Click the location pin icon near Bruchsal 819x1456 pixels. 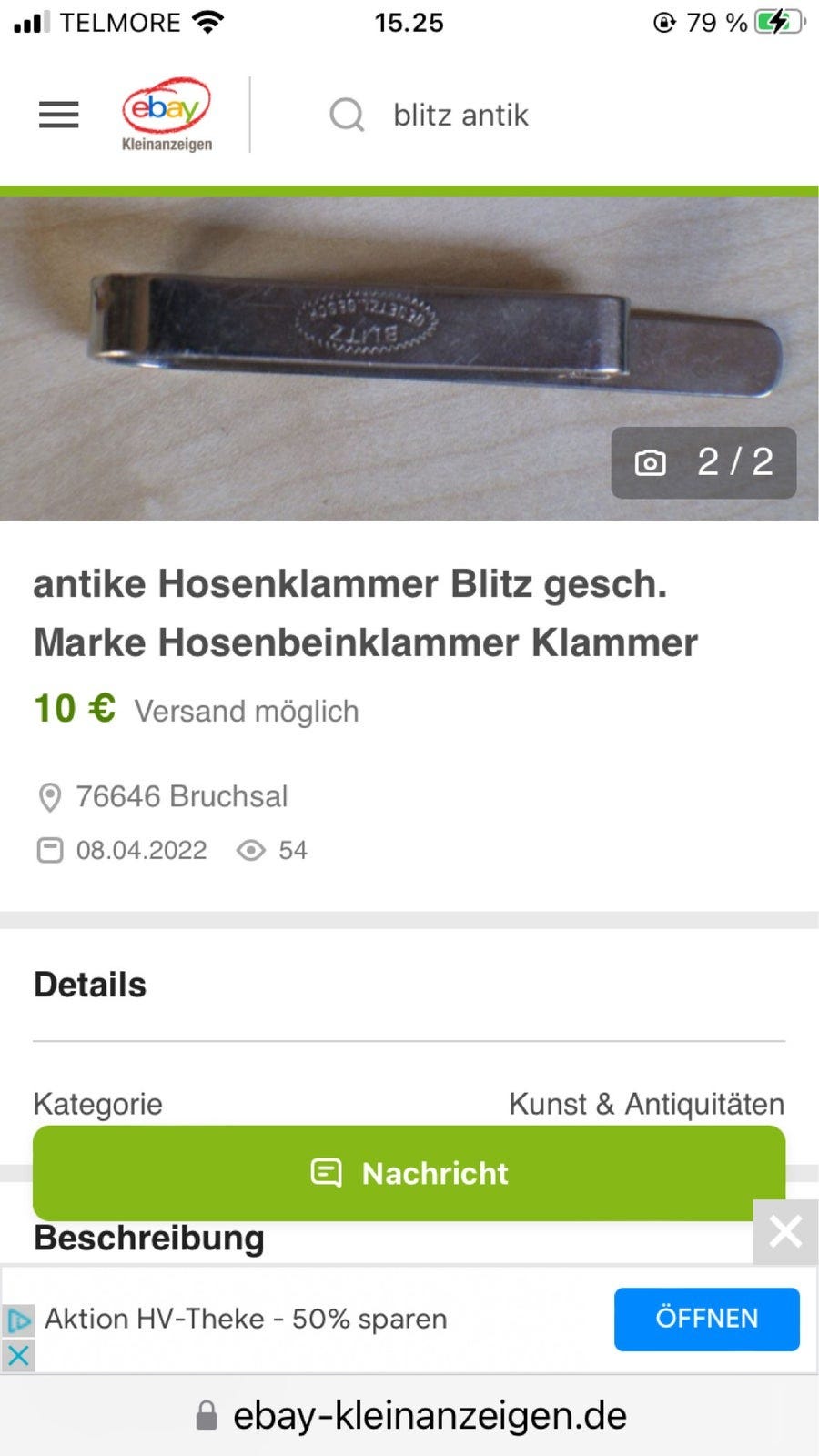(48, 796)
